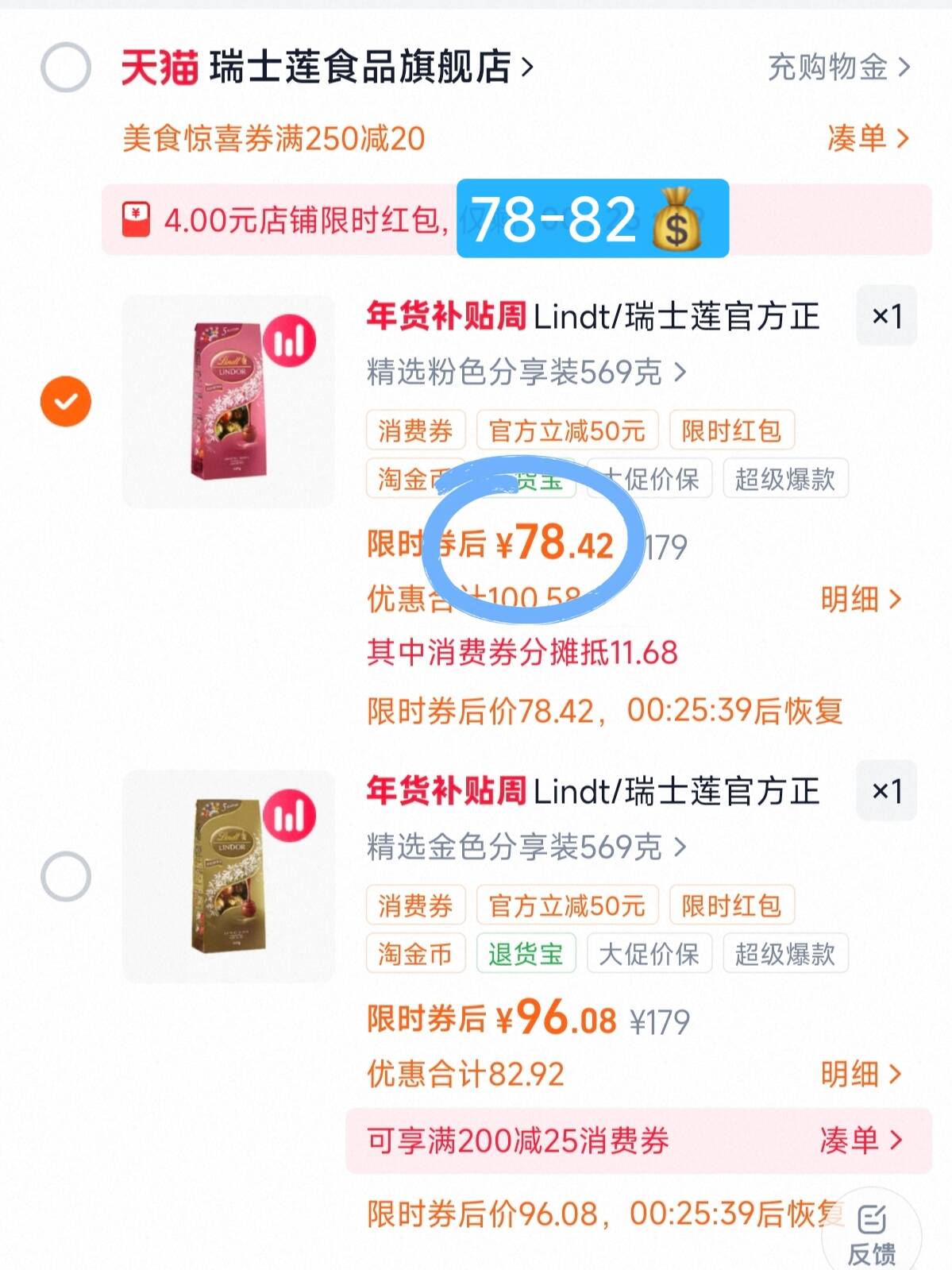
Task: View 明细 for the 78.42 discount
Action: [861, 600]
